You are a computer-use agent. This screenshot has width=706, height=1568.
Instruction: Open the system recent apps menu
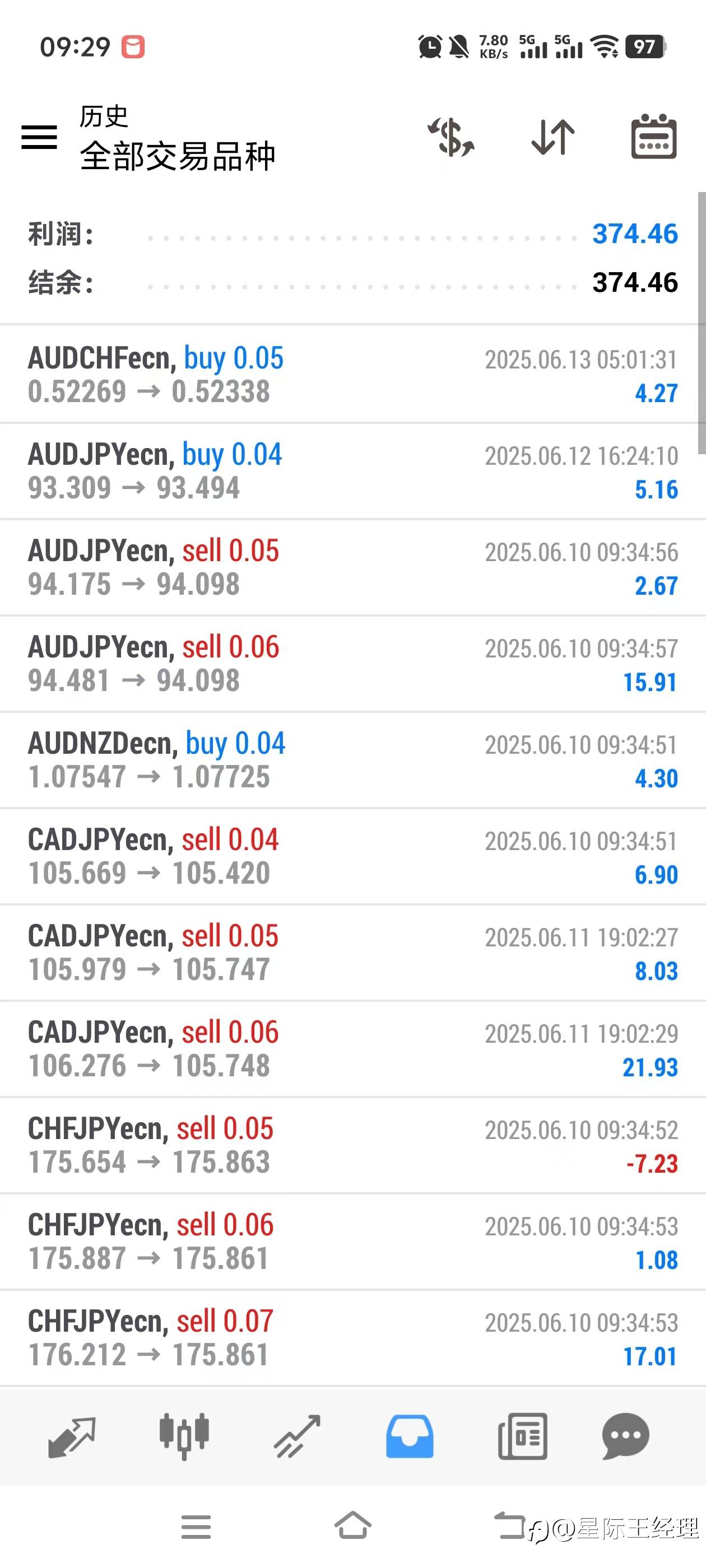tap(196, 1527)
